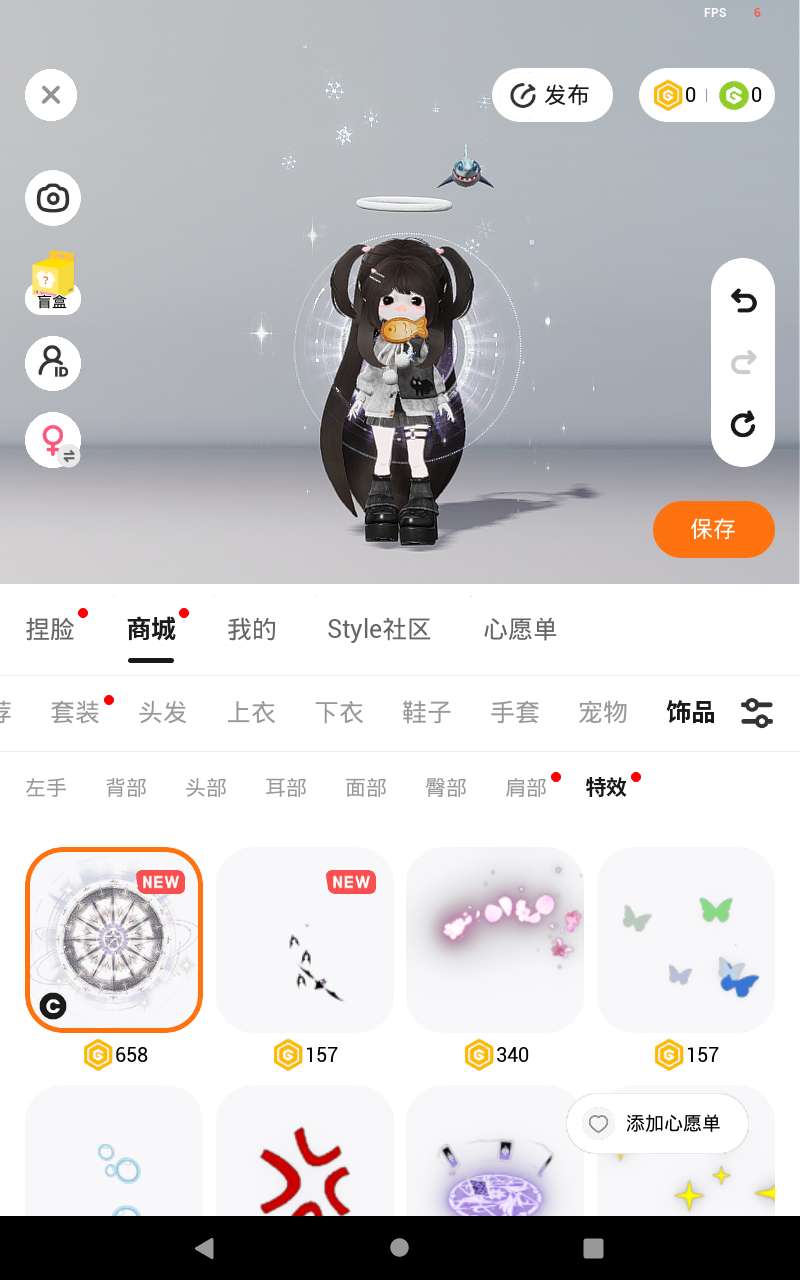Switch the avatar gender

pos(52,439)
